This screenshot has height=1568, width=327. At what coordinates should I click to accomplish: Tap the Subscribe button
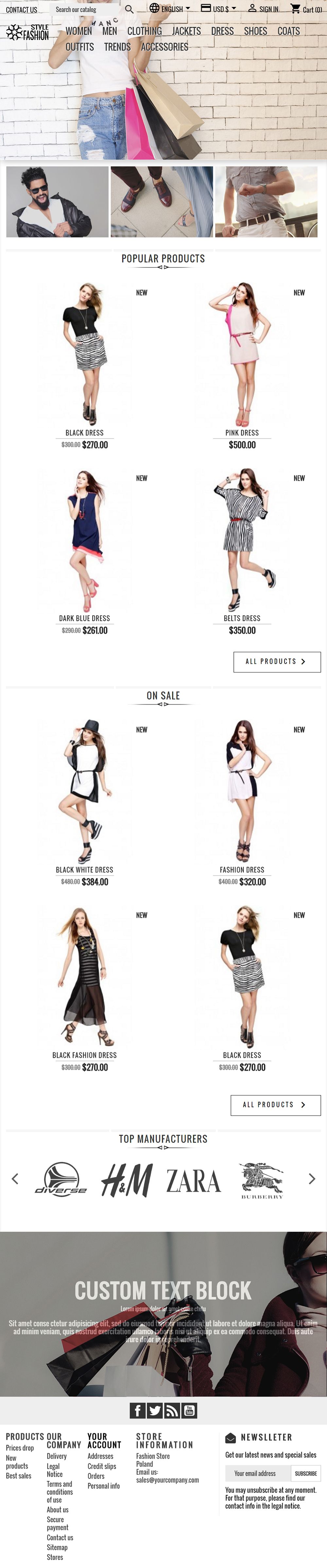[x=305, y=1473]
